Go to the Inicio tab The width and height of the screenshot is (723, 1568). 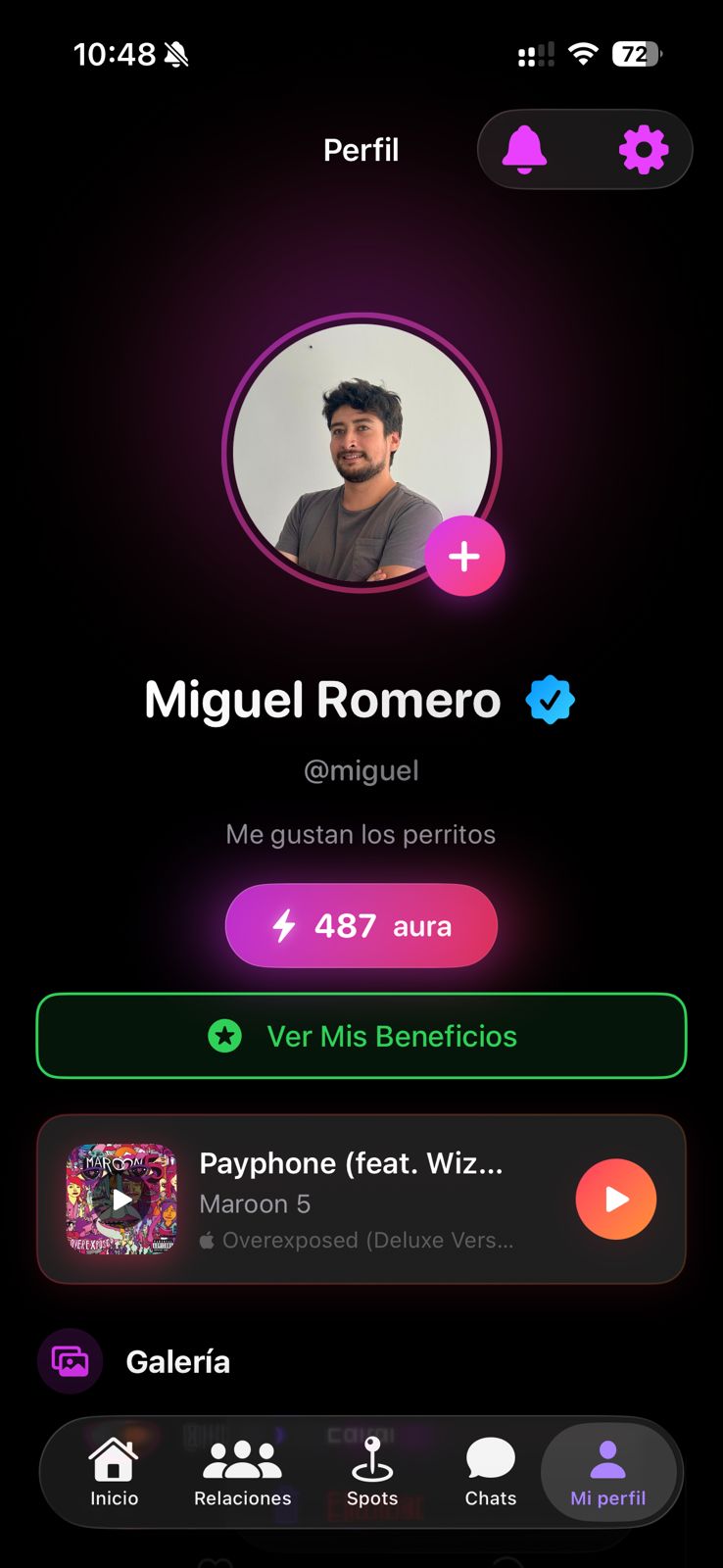click(115, 1472)
